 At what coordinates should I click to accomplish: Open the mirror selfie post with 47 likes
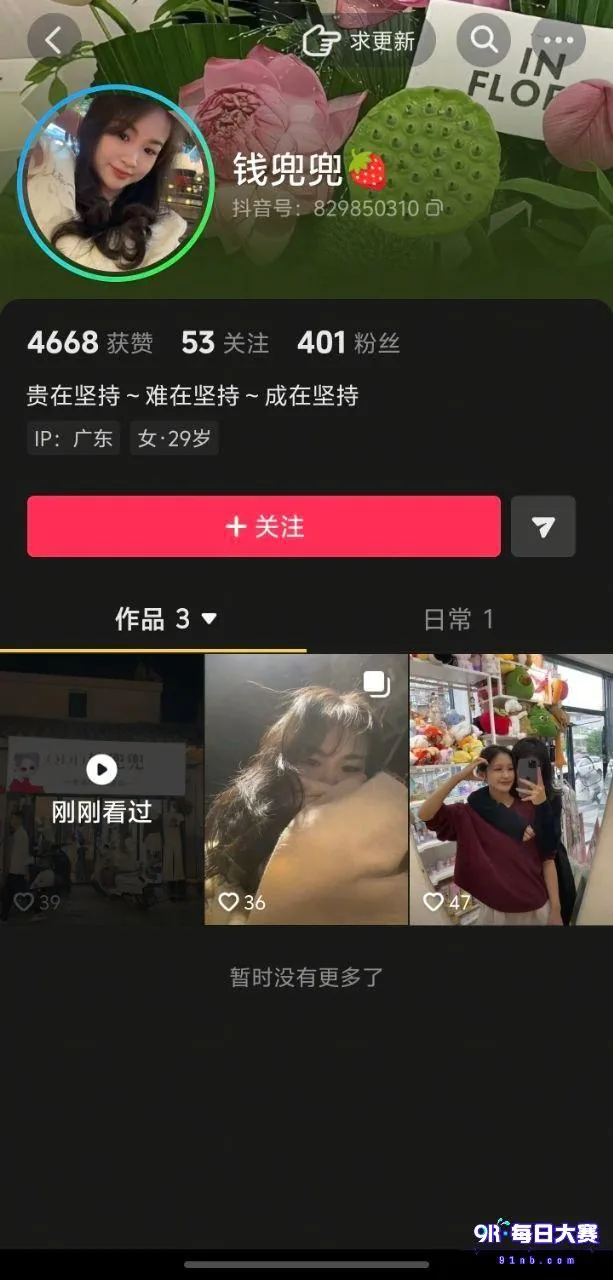pos(511,789)
